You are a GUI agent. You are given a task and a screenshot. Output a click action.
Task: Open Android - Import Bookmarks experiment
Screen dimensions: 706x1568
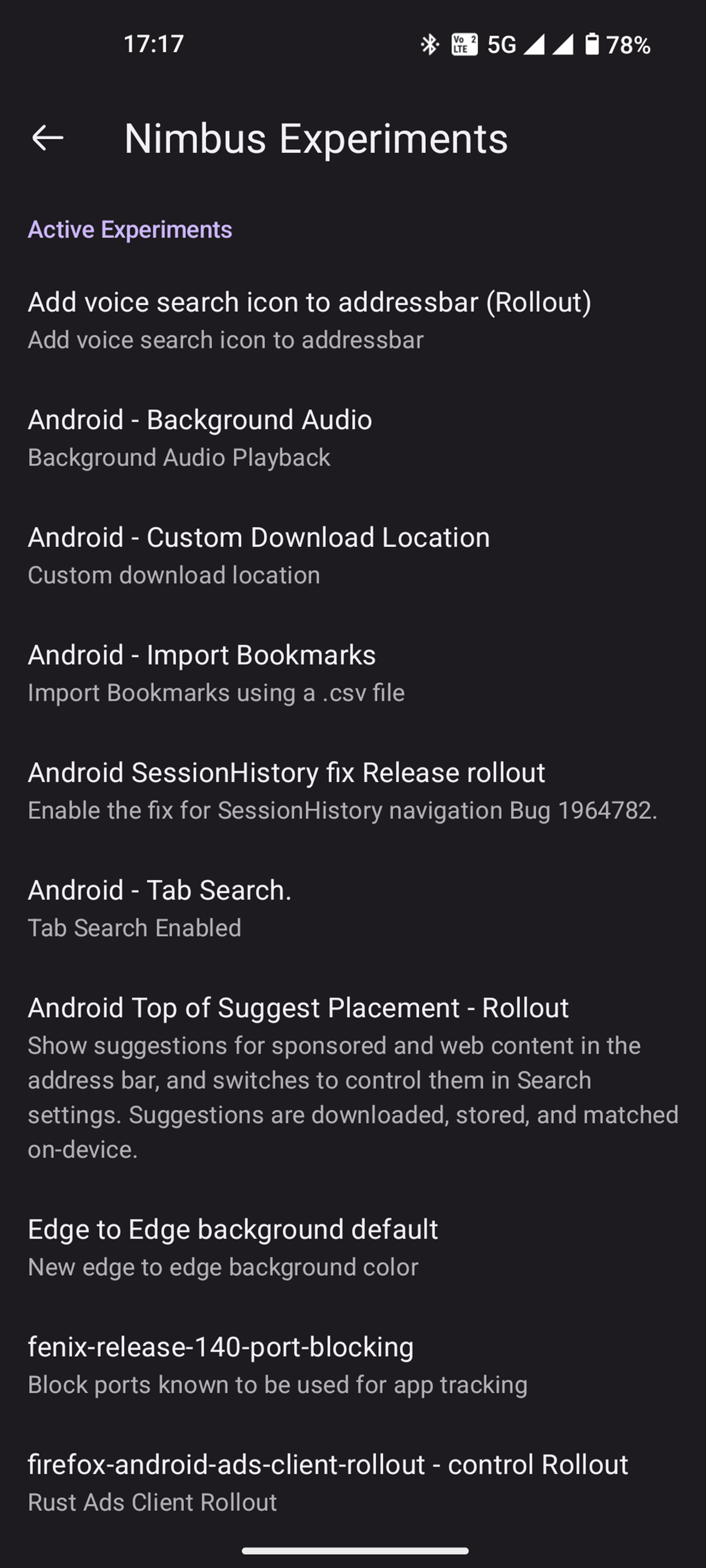352,673
